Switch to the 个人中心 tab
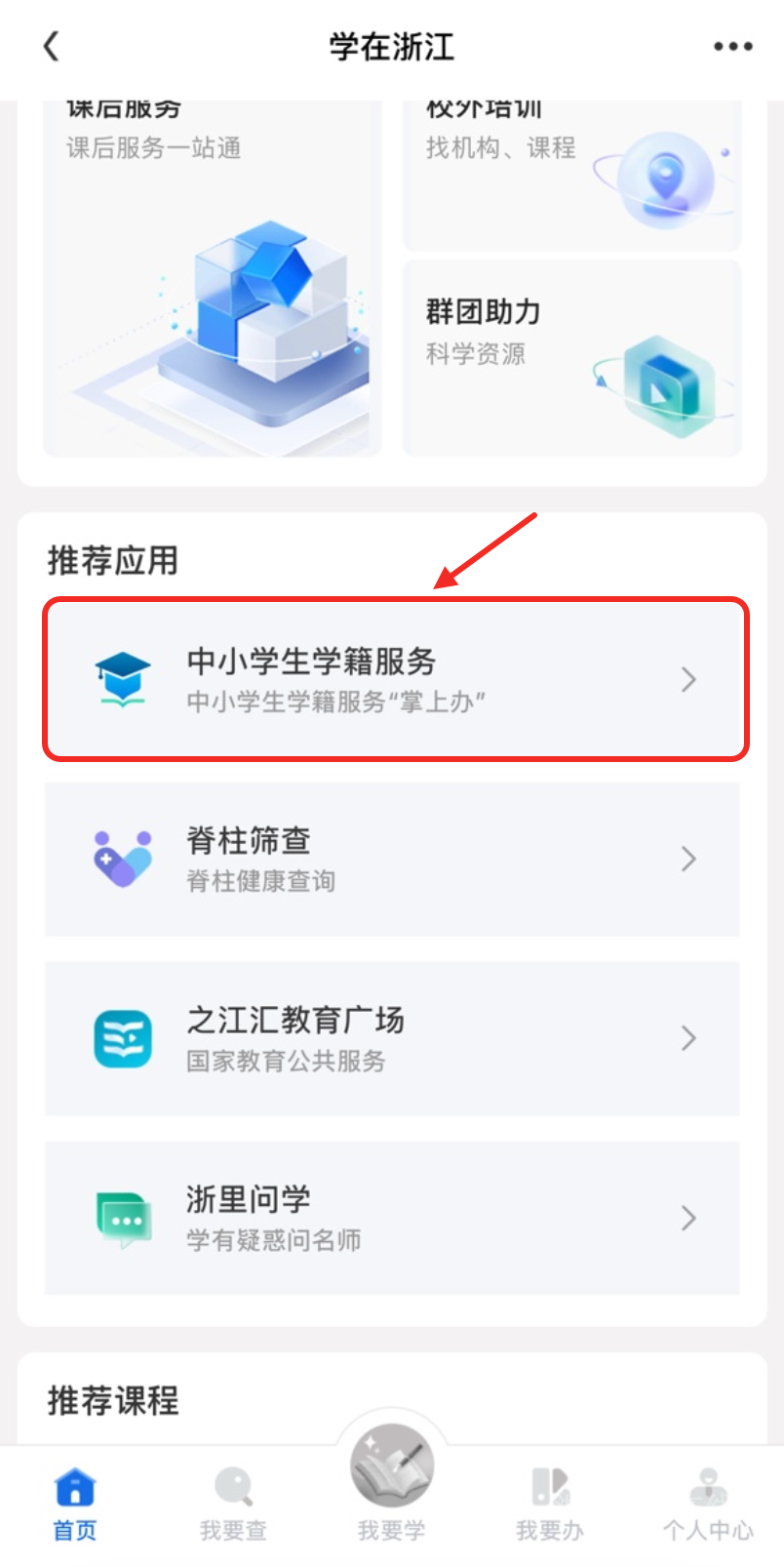784x1567 pixels. pos(708,1504)
